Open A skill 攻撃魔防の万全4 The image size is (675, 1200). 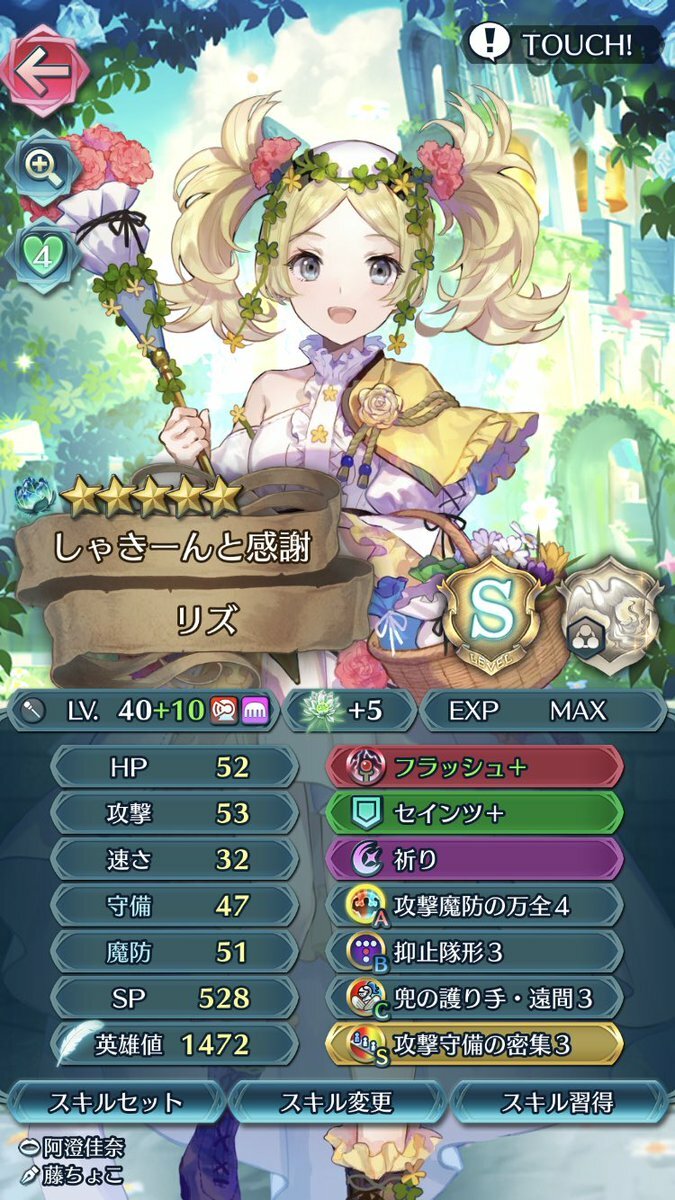click(474, 906)
